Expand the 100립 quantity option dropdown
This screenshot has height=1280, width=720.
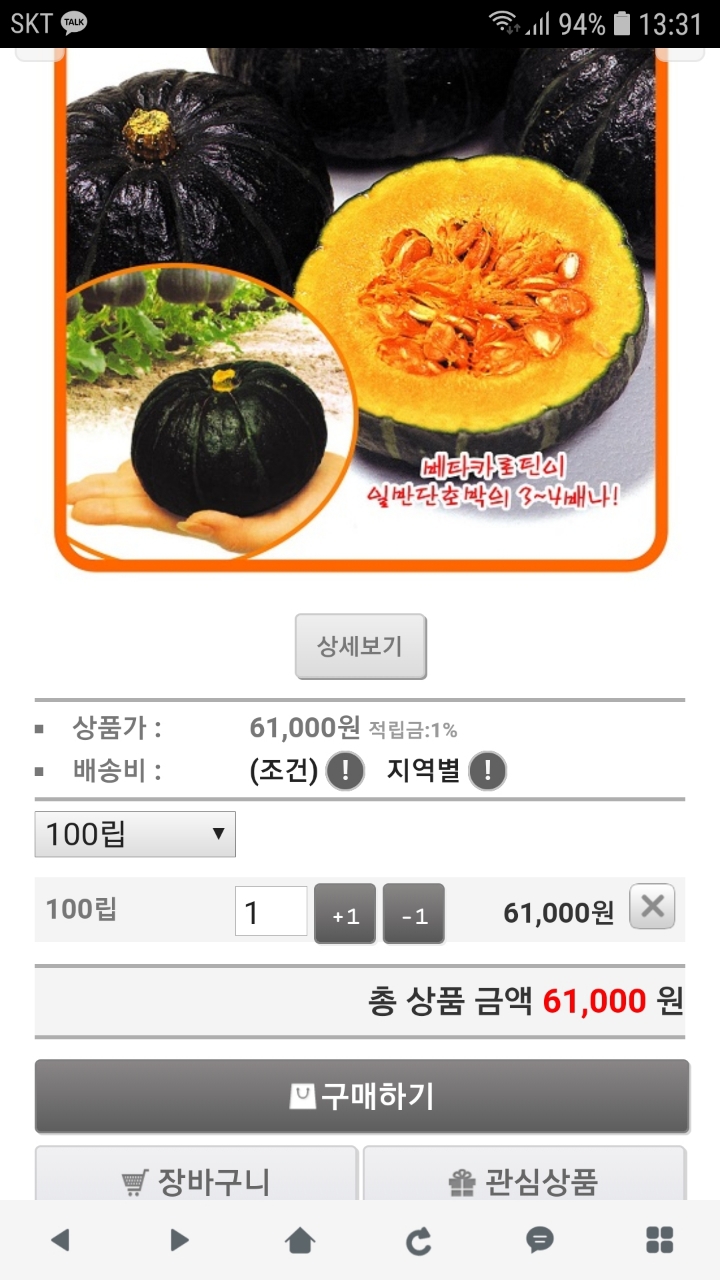point(135,834)
